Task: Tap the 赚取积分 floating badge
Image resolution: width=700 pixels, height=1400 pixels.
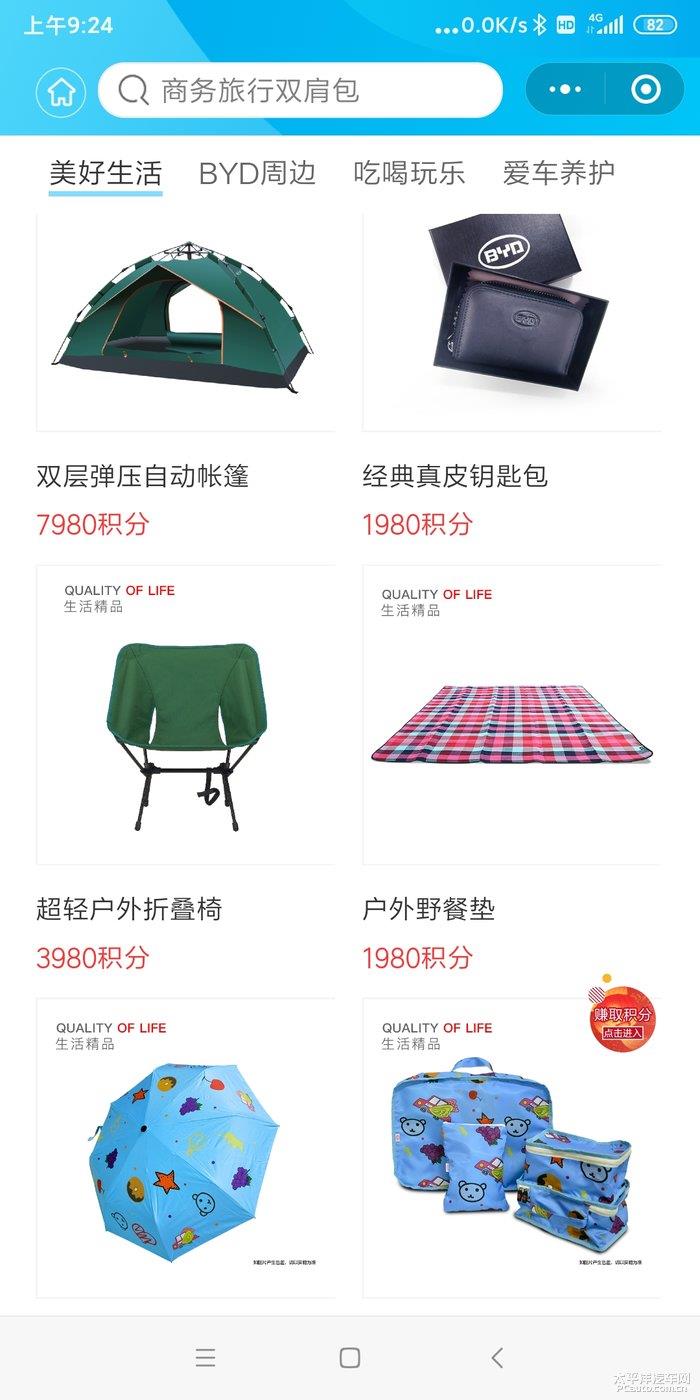Action: [x=623, y=1018]
